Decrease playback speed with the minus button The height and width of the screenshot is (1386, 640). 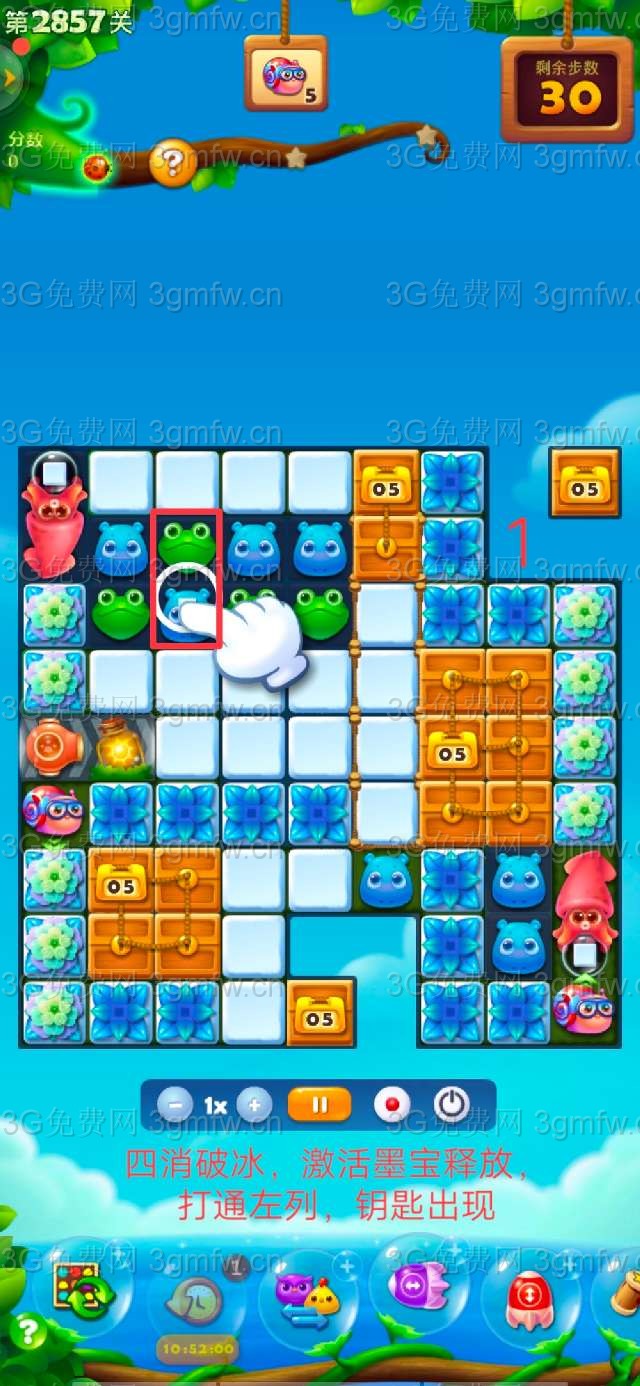coord(175,1105)
